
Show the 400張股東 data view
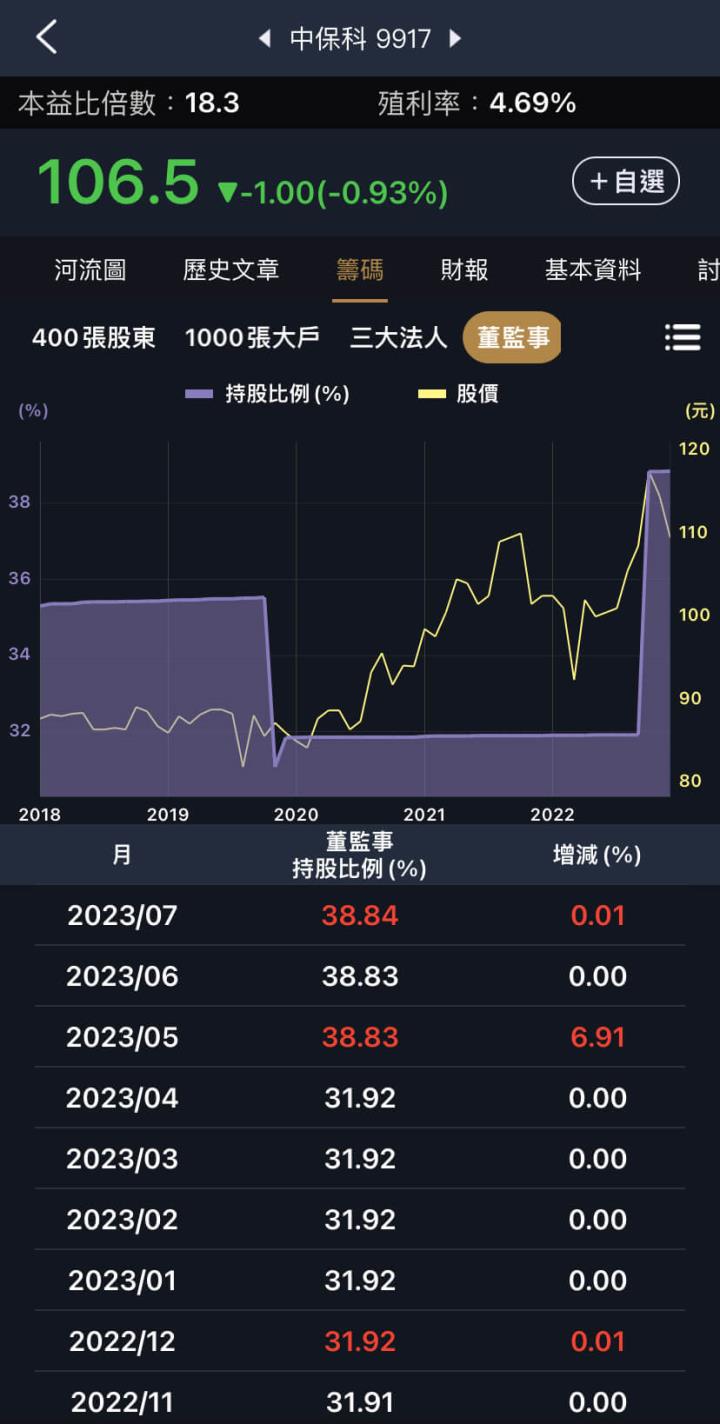(x=92, y=338)
